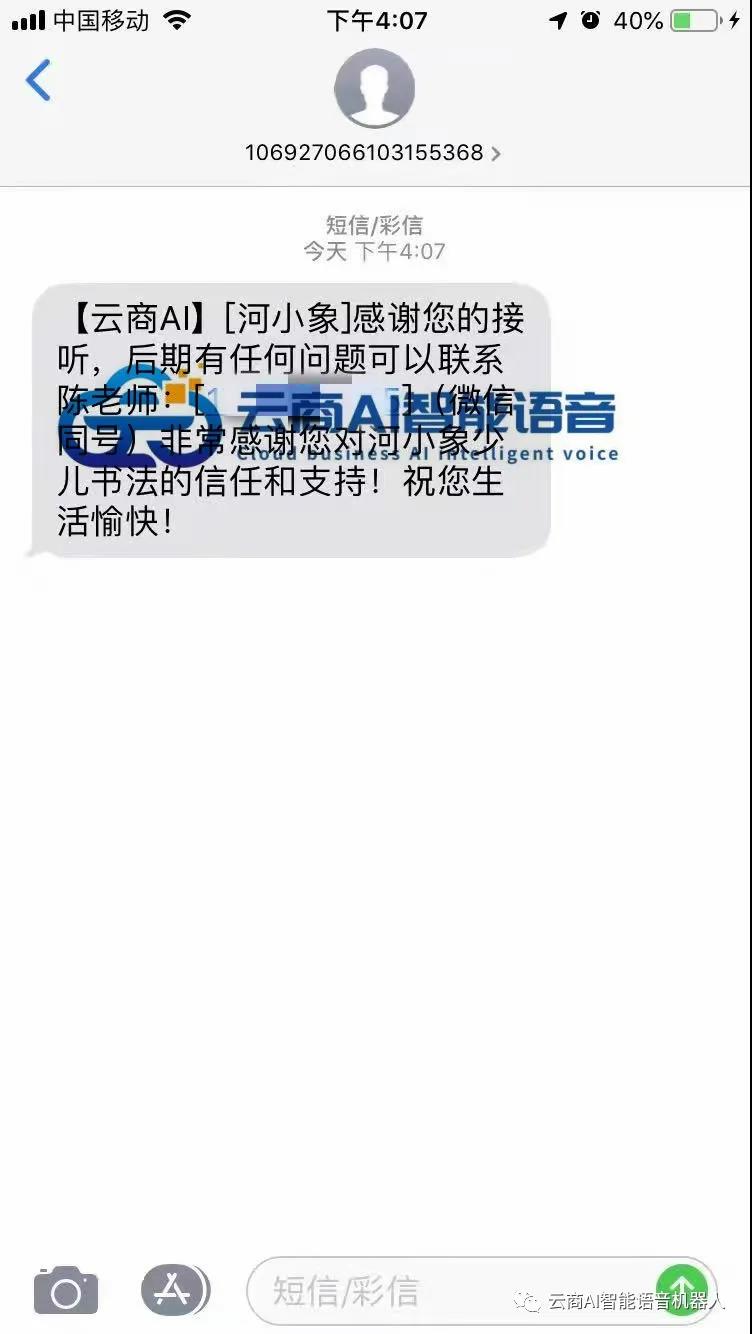
Task: Go back to the messages list
Action: tap(38, 81)
